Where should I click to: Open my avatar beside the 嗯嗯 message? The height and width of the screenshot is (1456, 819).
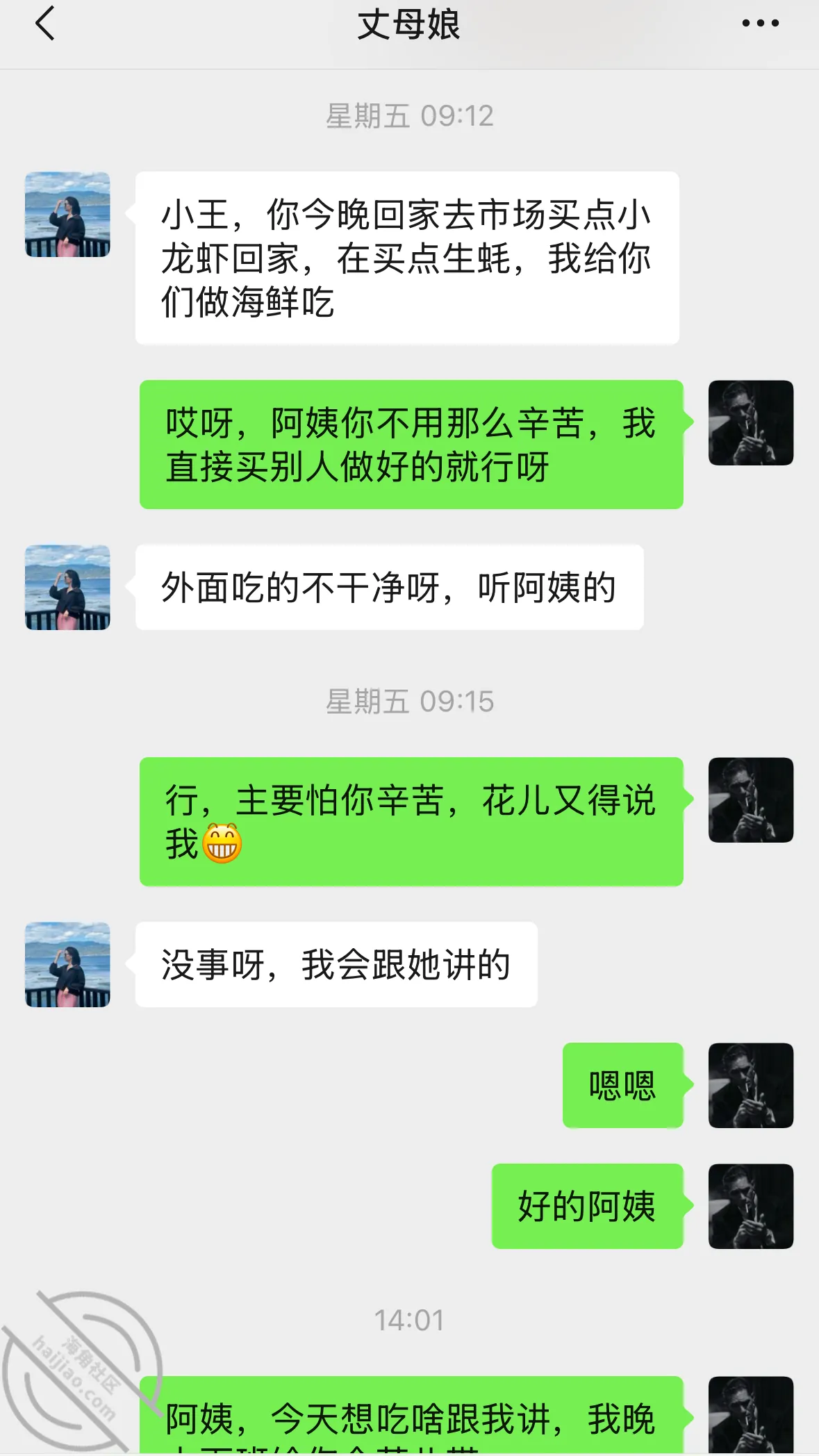751,1085
